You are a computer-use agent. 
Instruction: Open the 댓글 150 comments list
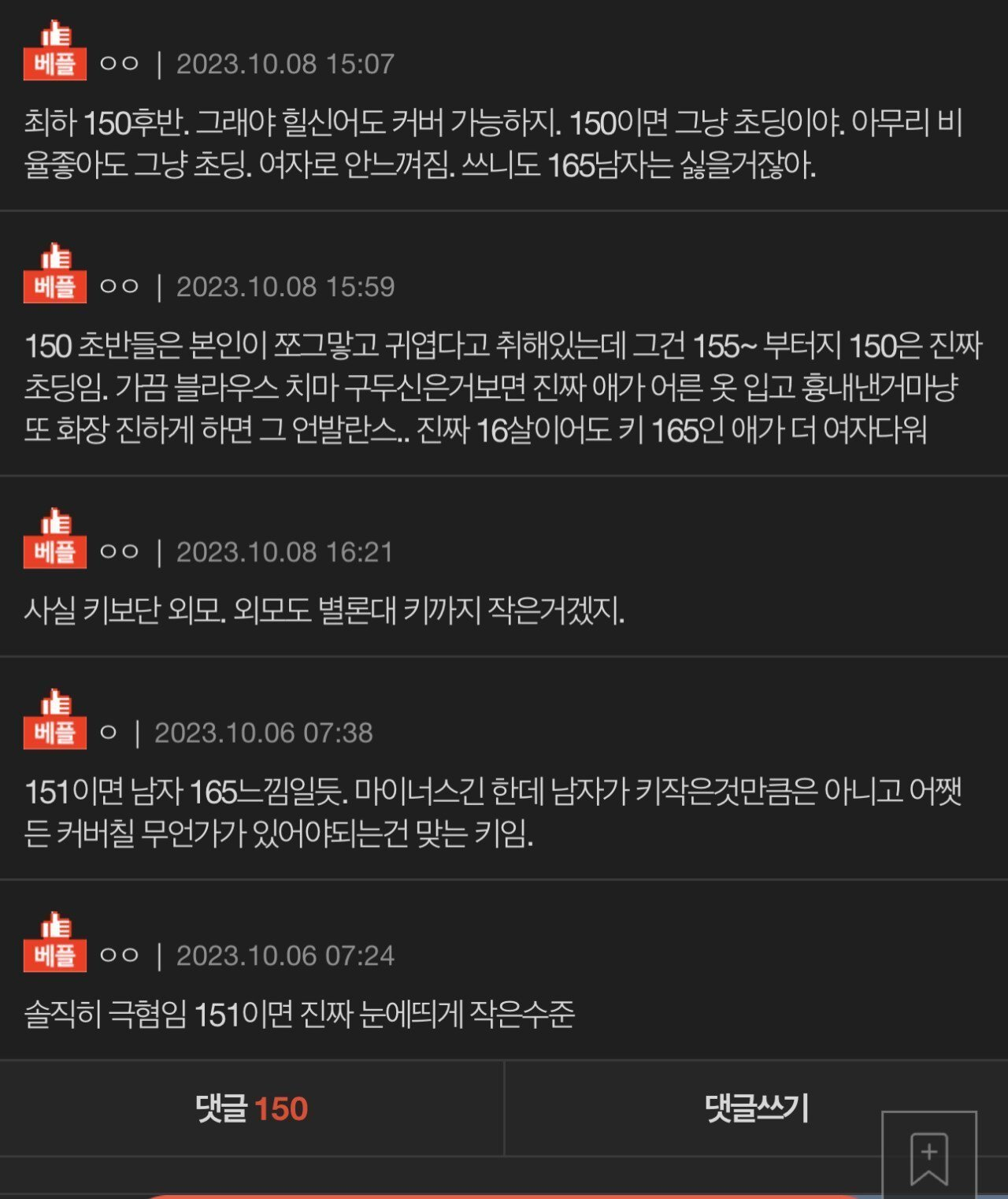tap(251, 1108)
